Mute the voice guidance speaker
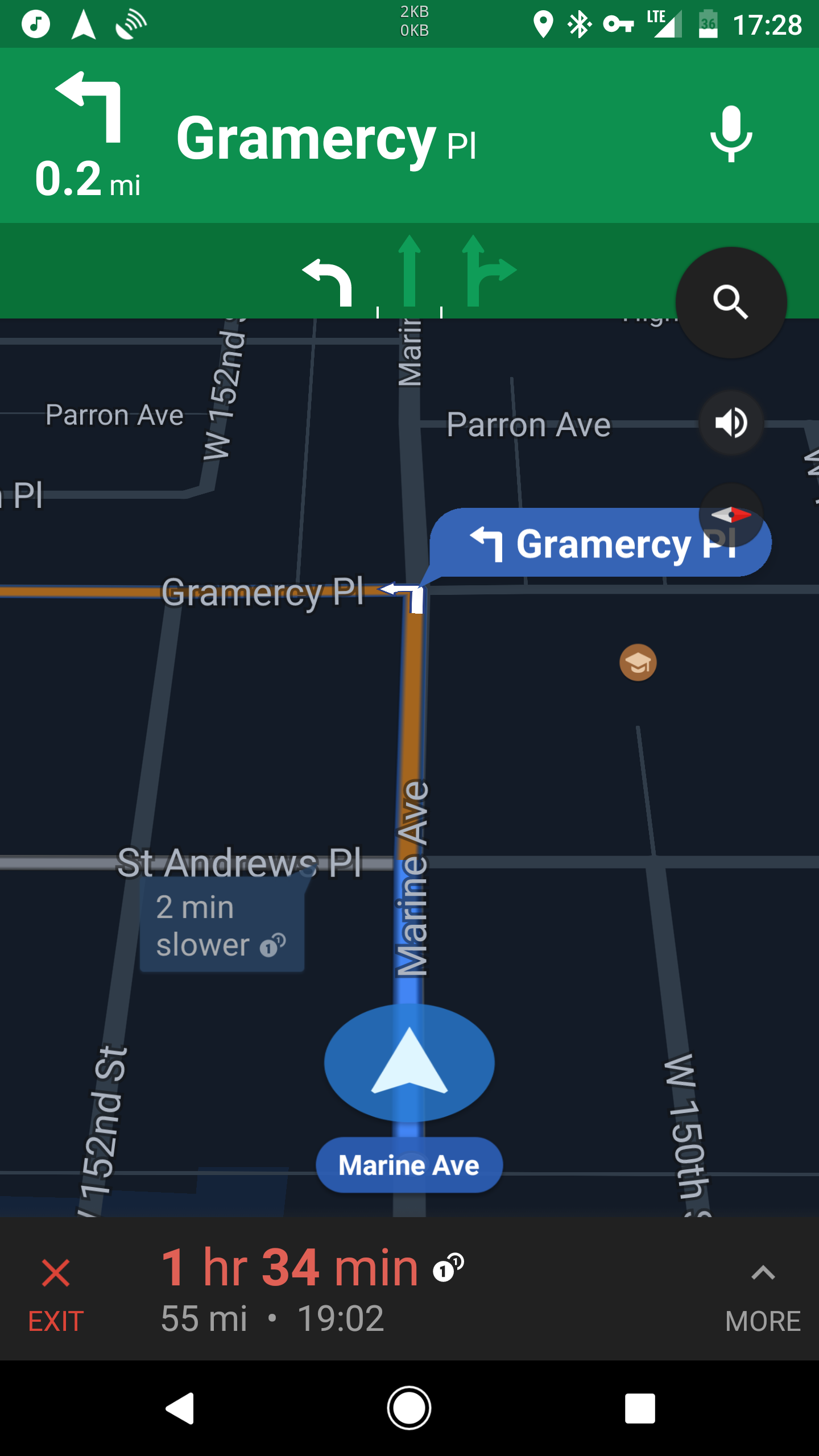This screenshot has width=819, height=1456. click(731, 422)
